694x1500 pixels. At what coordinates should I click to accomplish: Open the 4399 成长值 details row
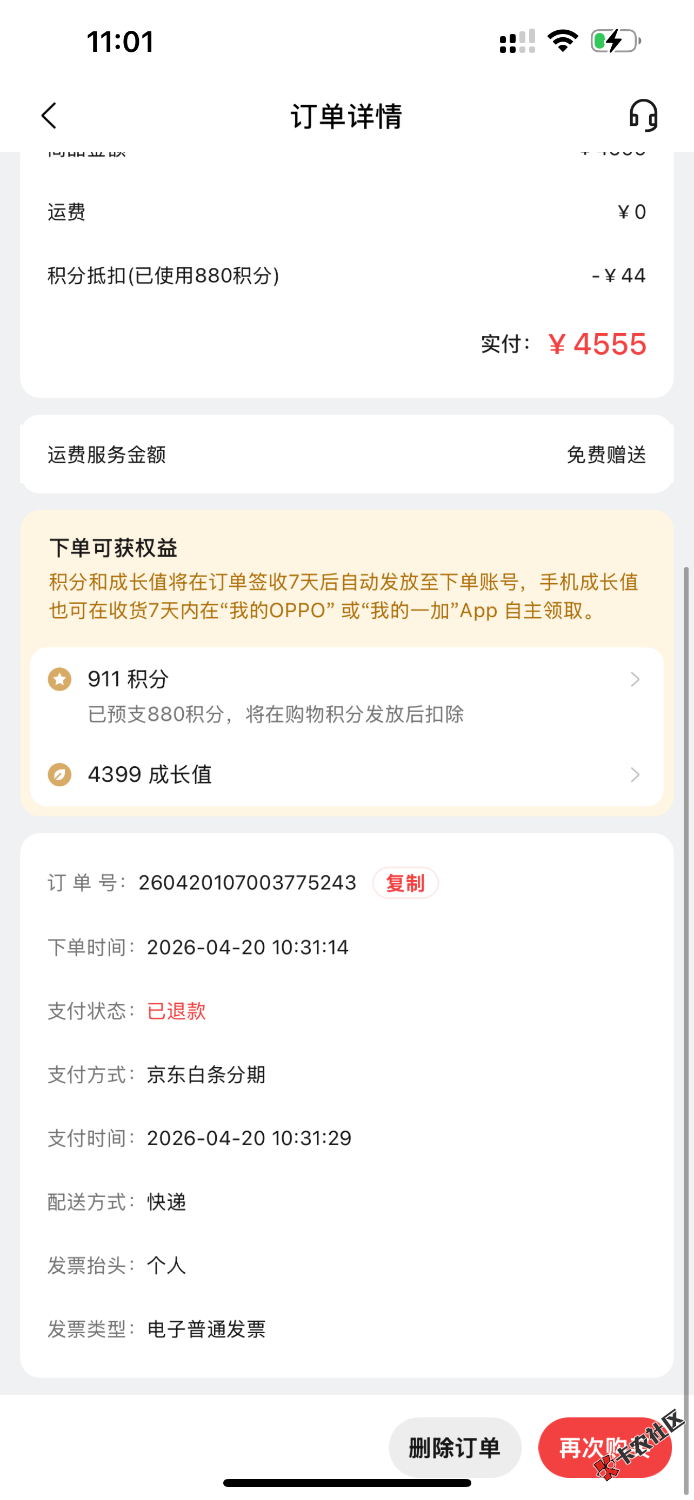346,775
